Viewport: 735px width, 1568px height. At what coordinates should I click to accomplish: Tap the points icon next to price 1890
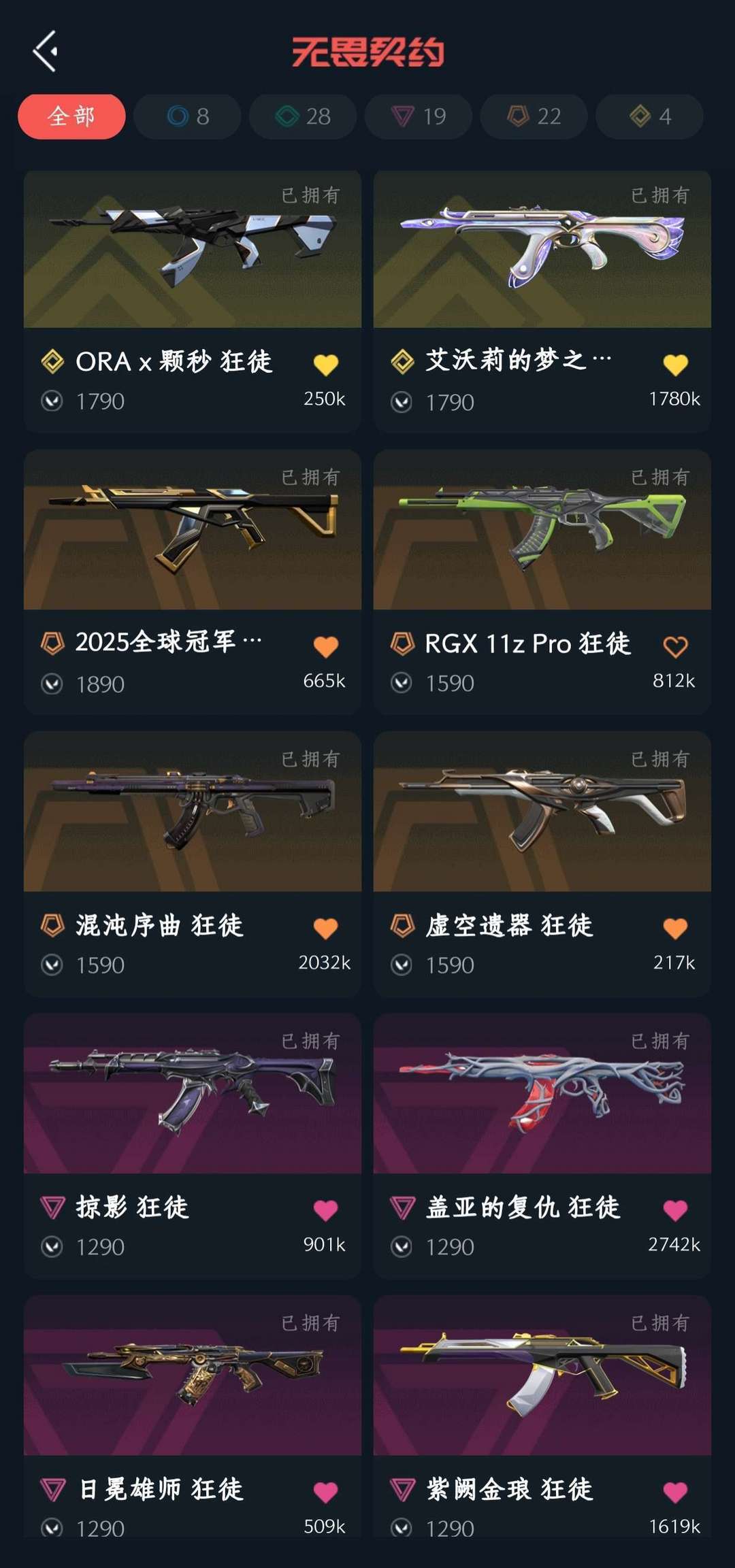click(x=52, y=682)
